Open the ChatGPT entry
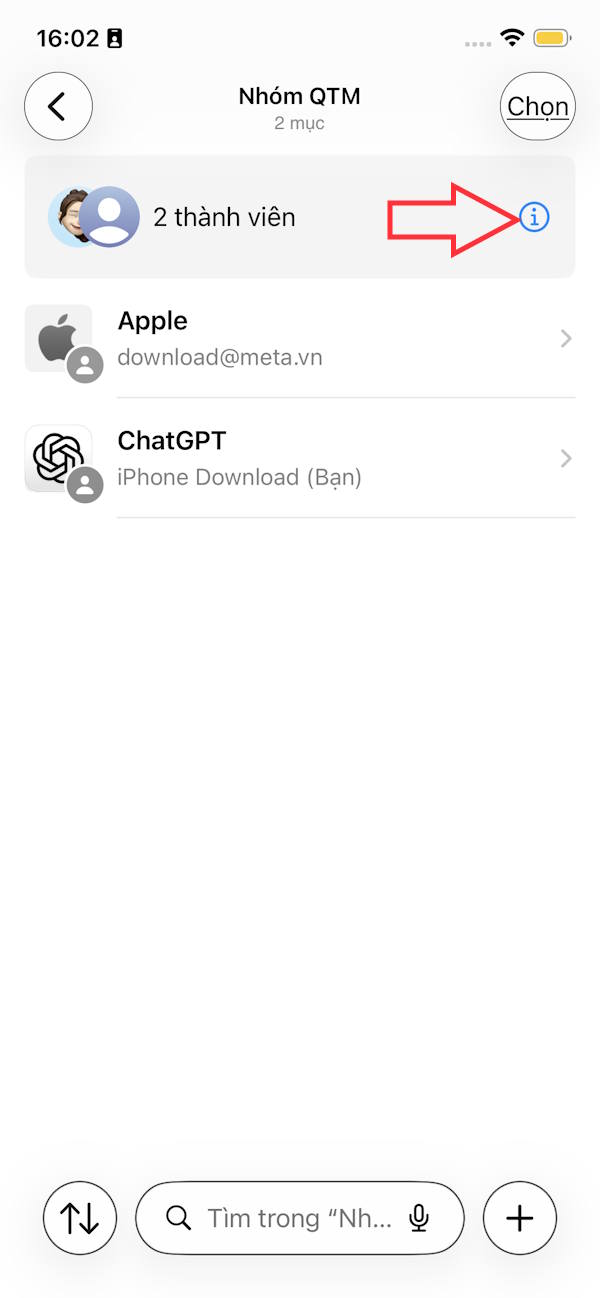 (x=300, y=458)
